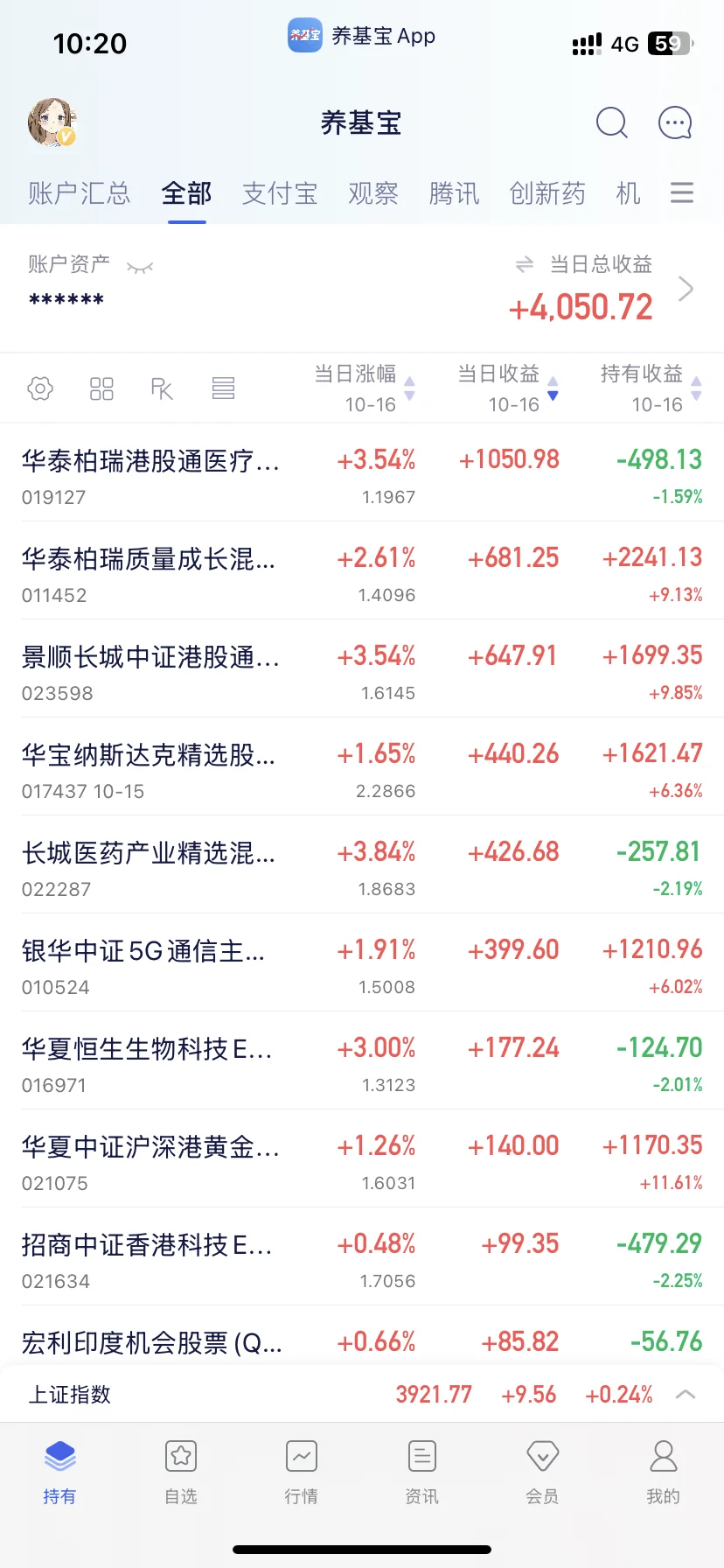The height and width of the screenshot is (1568, 724).
Task: Open the search magnifier icon
Action: 612,123
